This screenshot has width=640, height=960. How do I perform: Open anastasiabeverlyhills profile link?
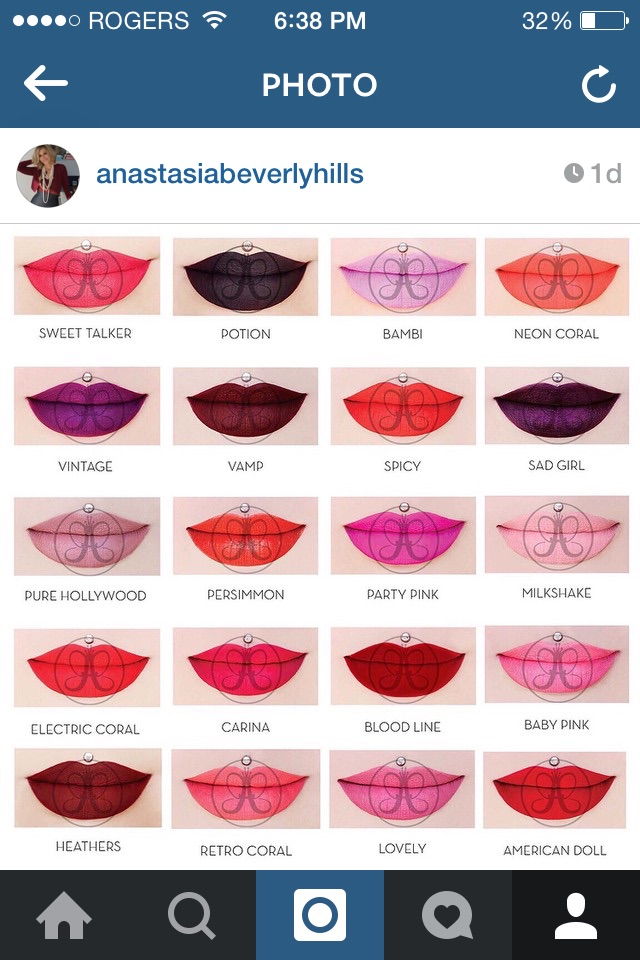coord(230,175)
